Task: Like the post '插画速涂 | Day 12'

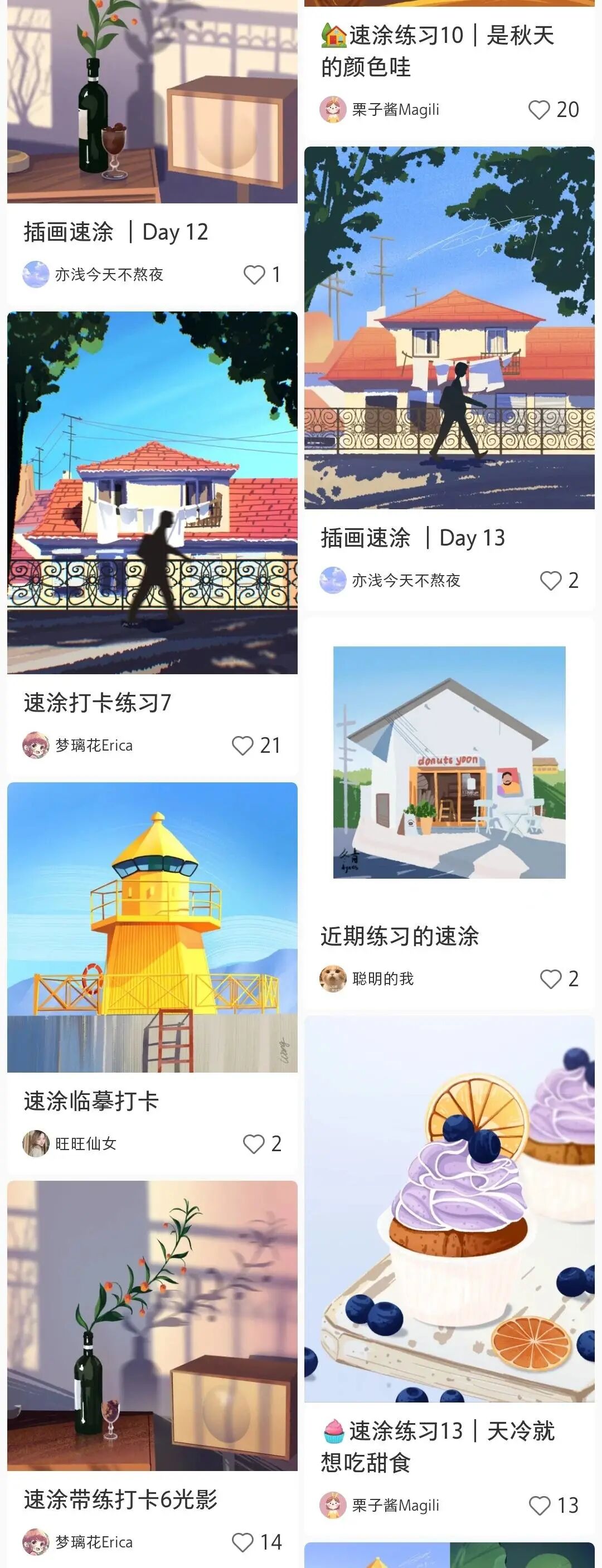Action: pyautogui.click(x=254, y=275)
